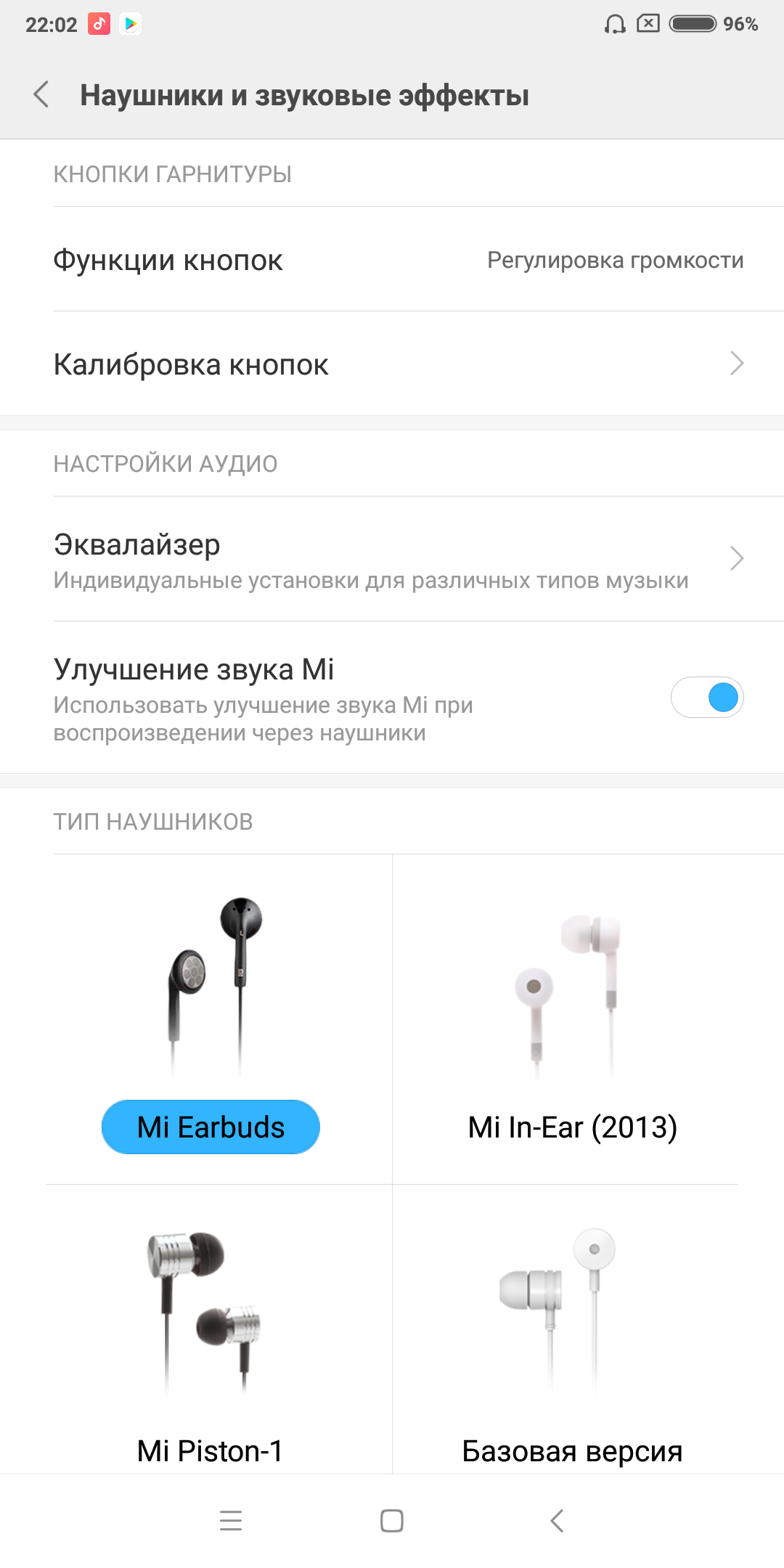
Task: Go back from the headphones settings header
Action: click(42, 95)
